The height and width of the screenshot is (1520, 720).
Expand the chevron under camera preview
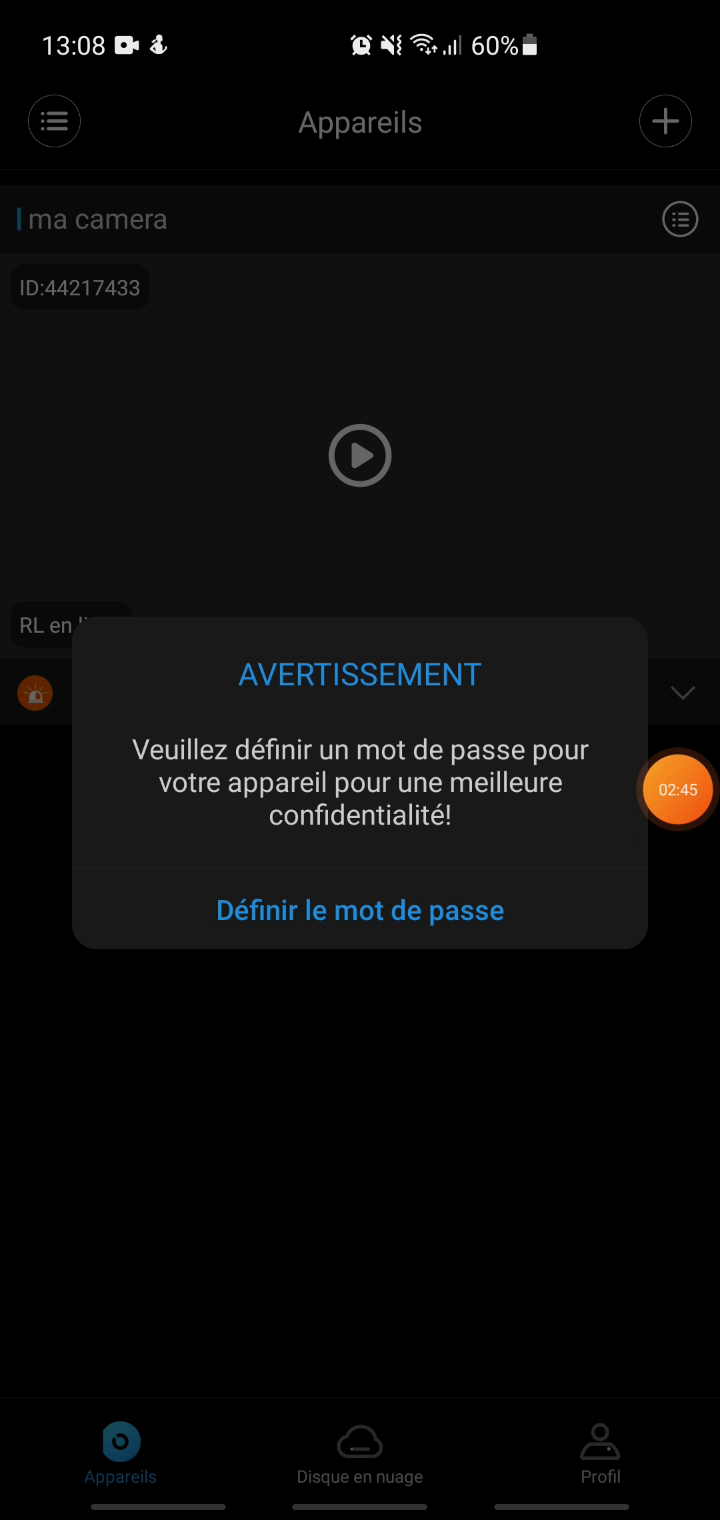683,693
